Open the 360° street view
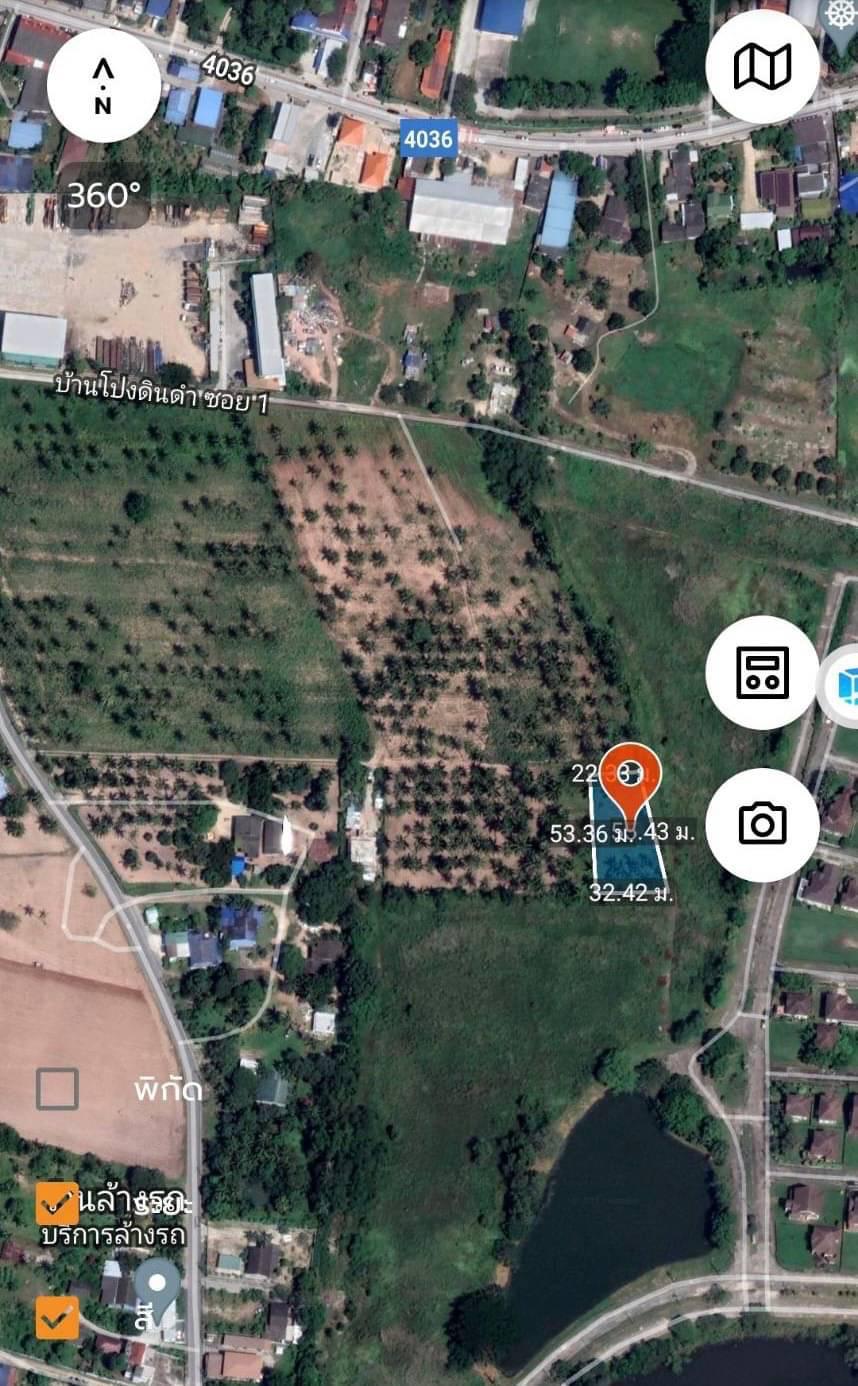 click(104, 194)
